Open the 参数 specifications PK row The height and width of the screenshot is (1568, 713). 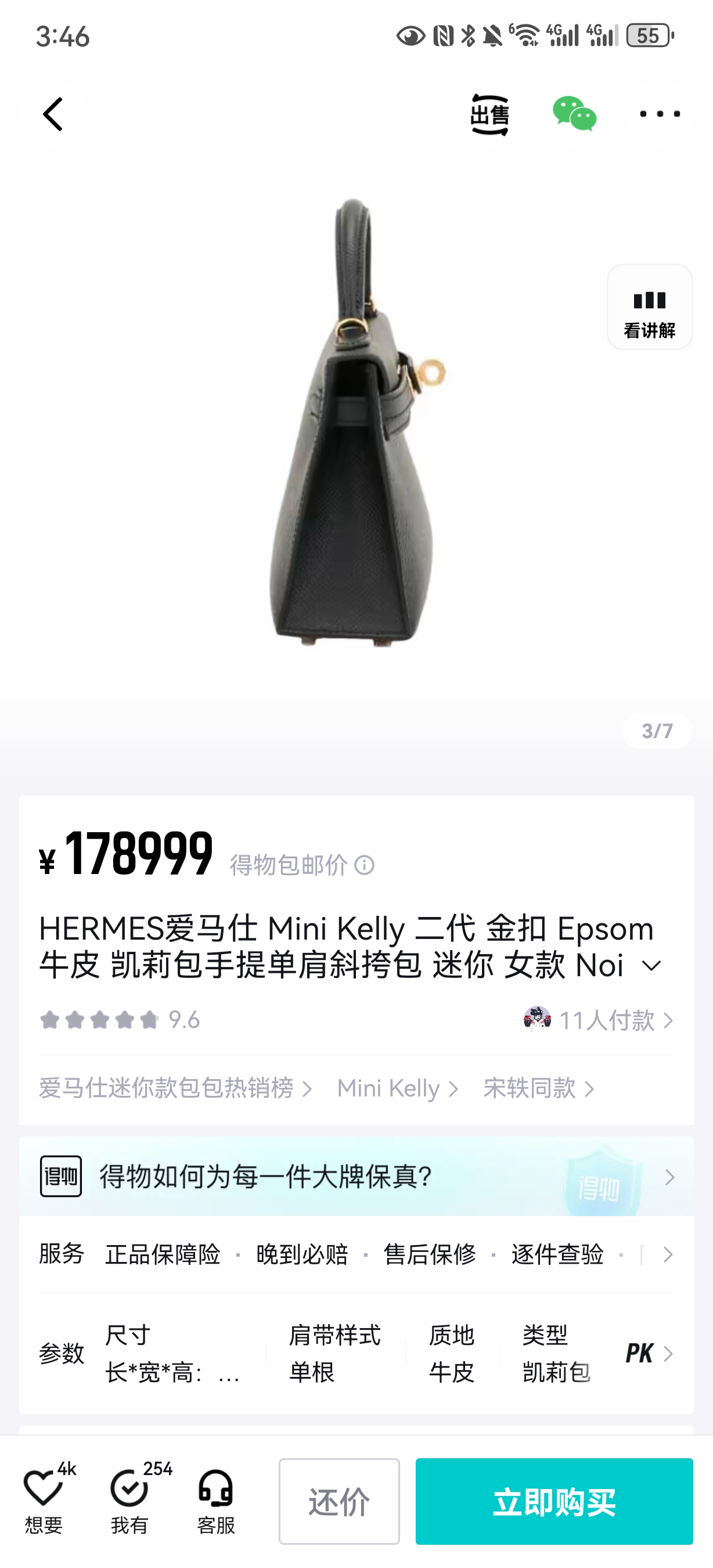tap(649, 1354)
